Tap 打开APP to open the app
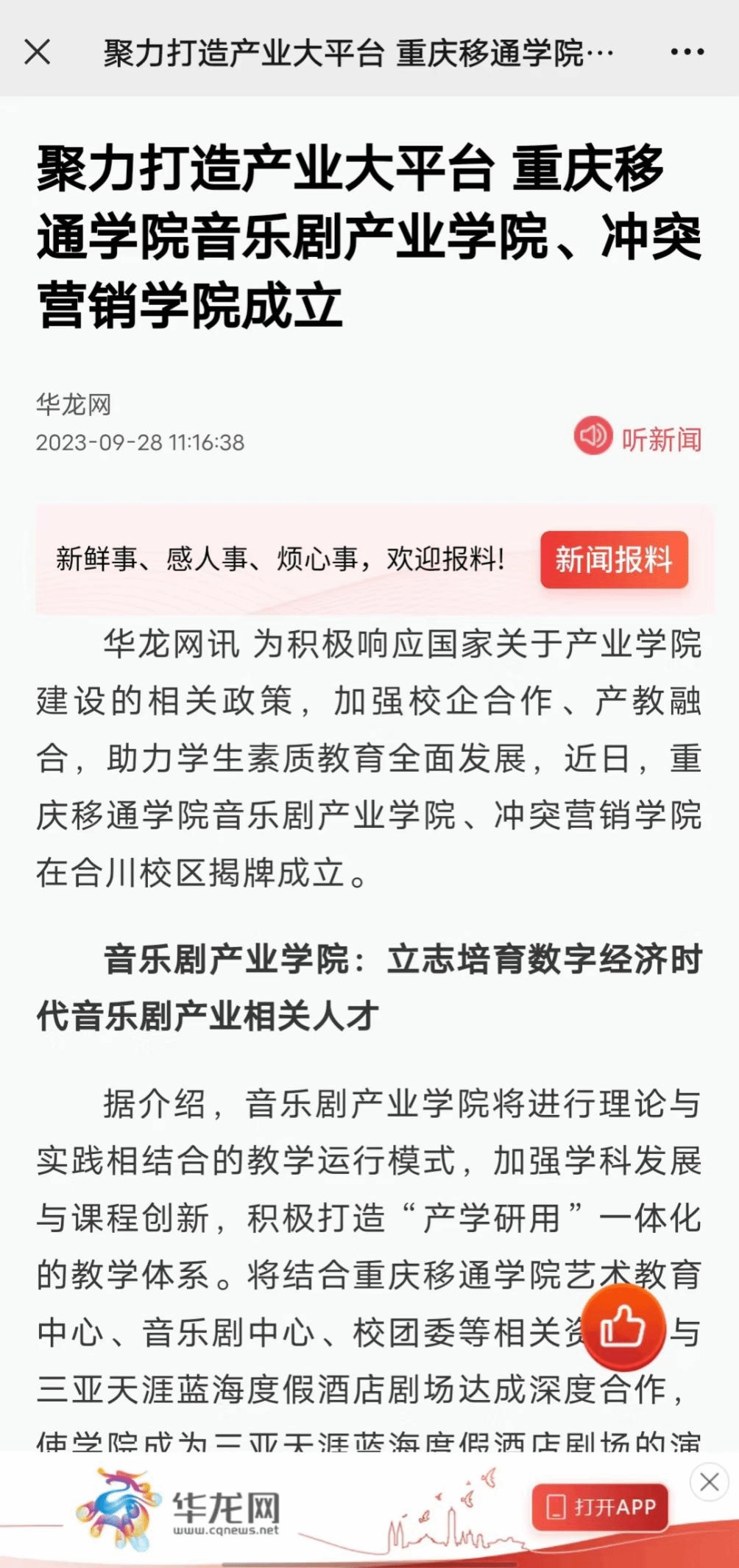739x1568 pixels. click(601, 1507)
